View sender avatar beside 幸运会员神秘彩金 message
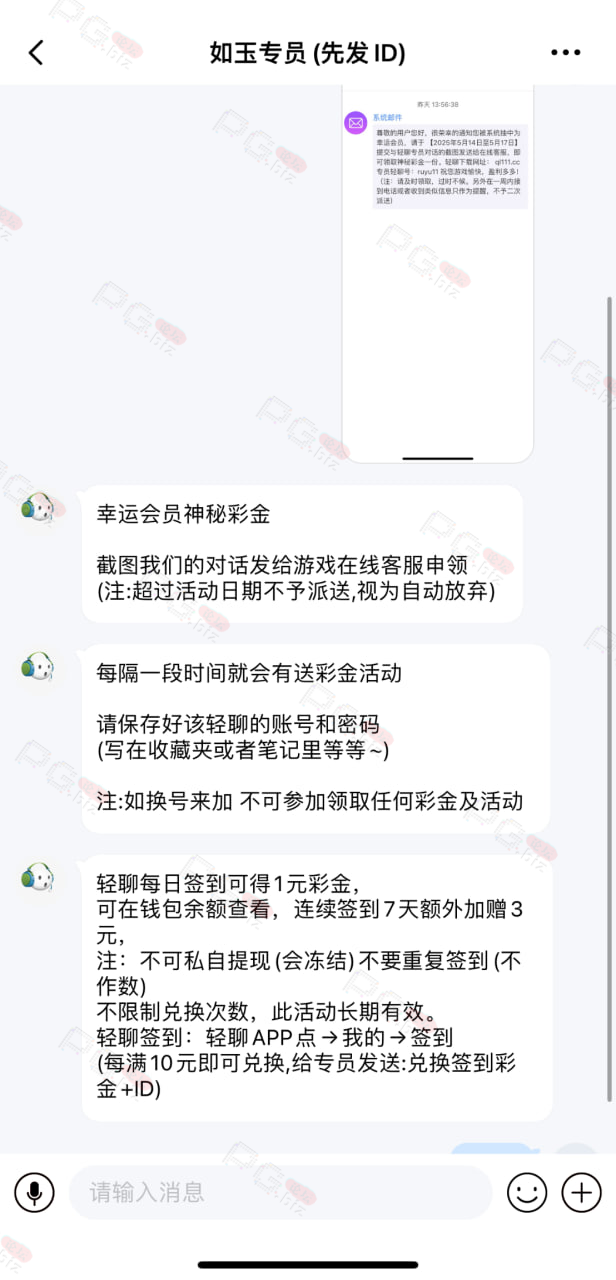The image size is (616, 1280). 38,508
